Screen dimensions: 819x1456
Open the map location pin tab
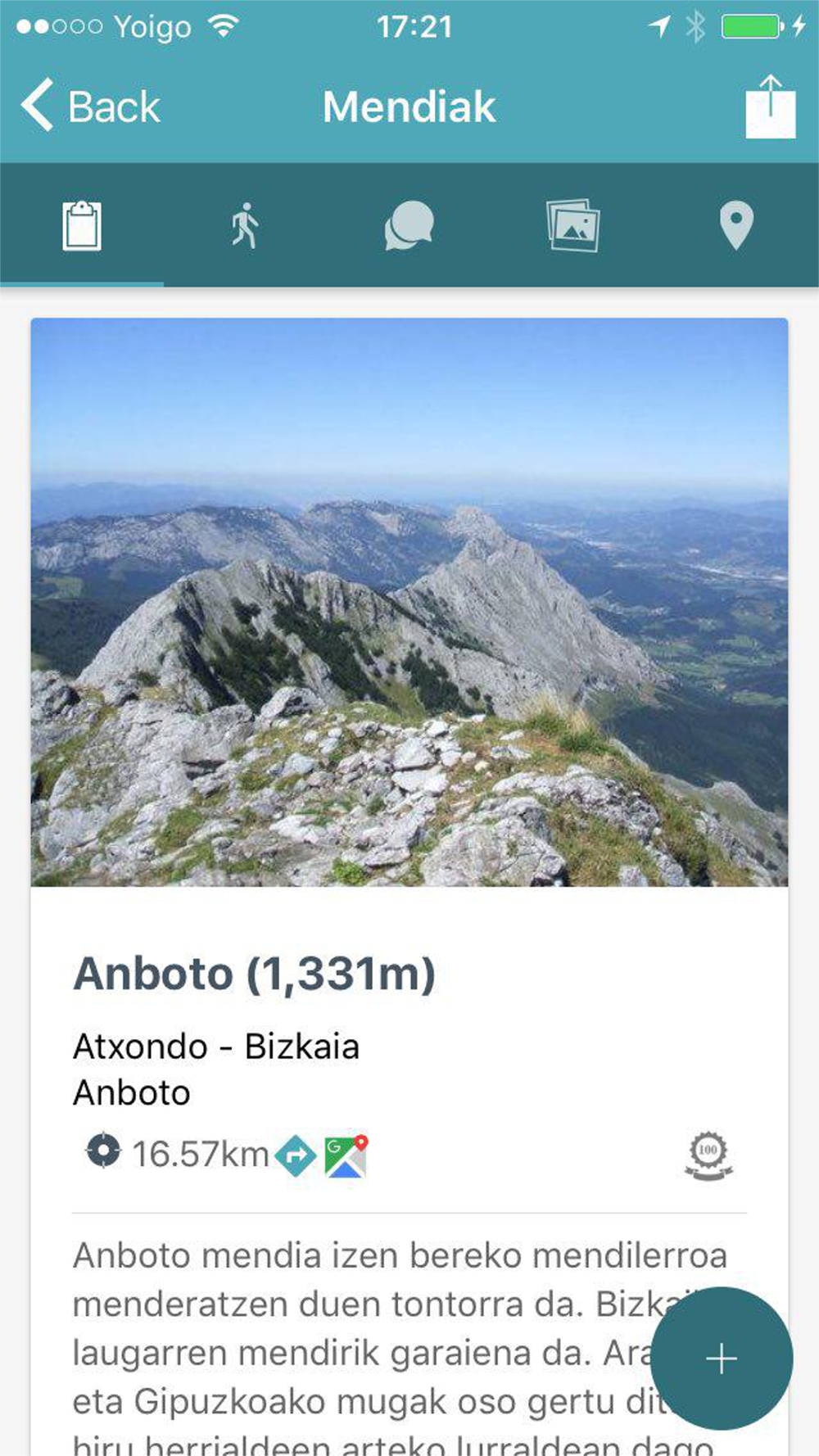pyautogui.click(x=735, y=225)
